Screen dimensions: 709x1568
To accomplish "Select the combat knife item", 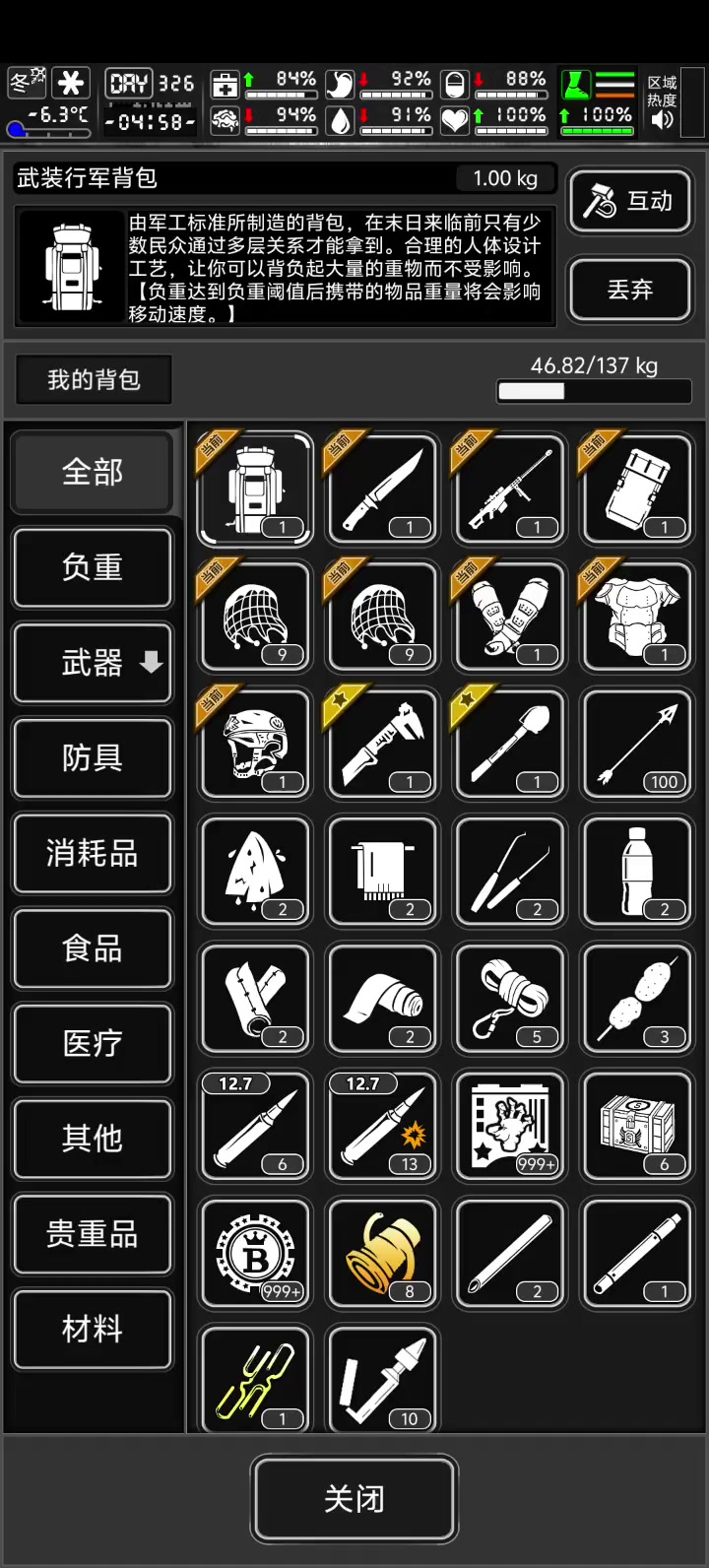I will (x=383, y=490).
